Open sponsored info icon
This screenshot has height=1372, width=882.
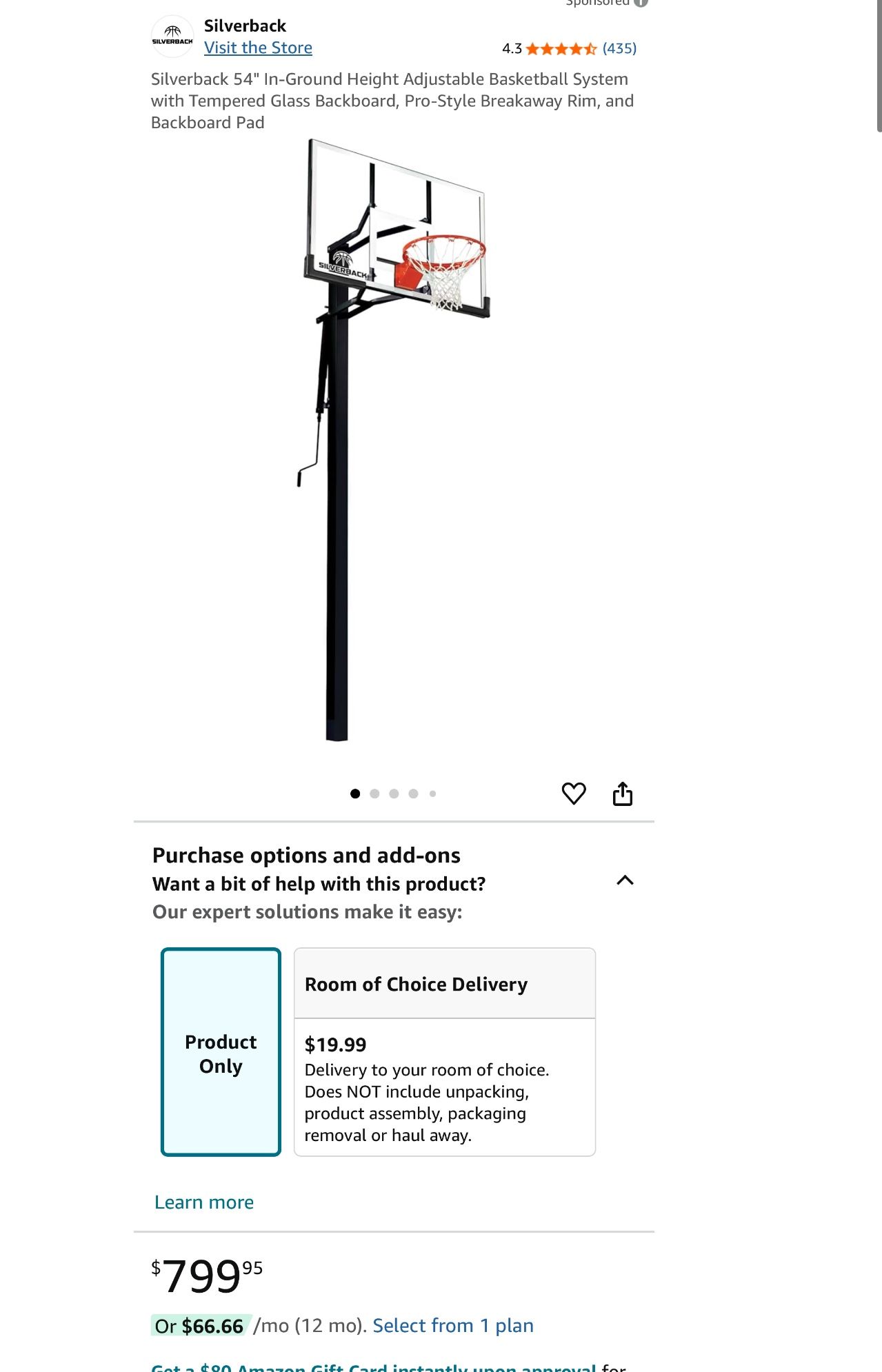pos(641,3)
